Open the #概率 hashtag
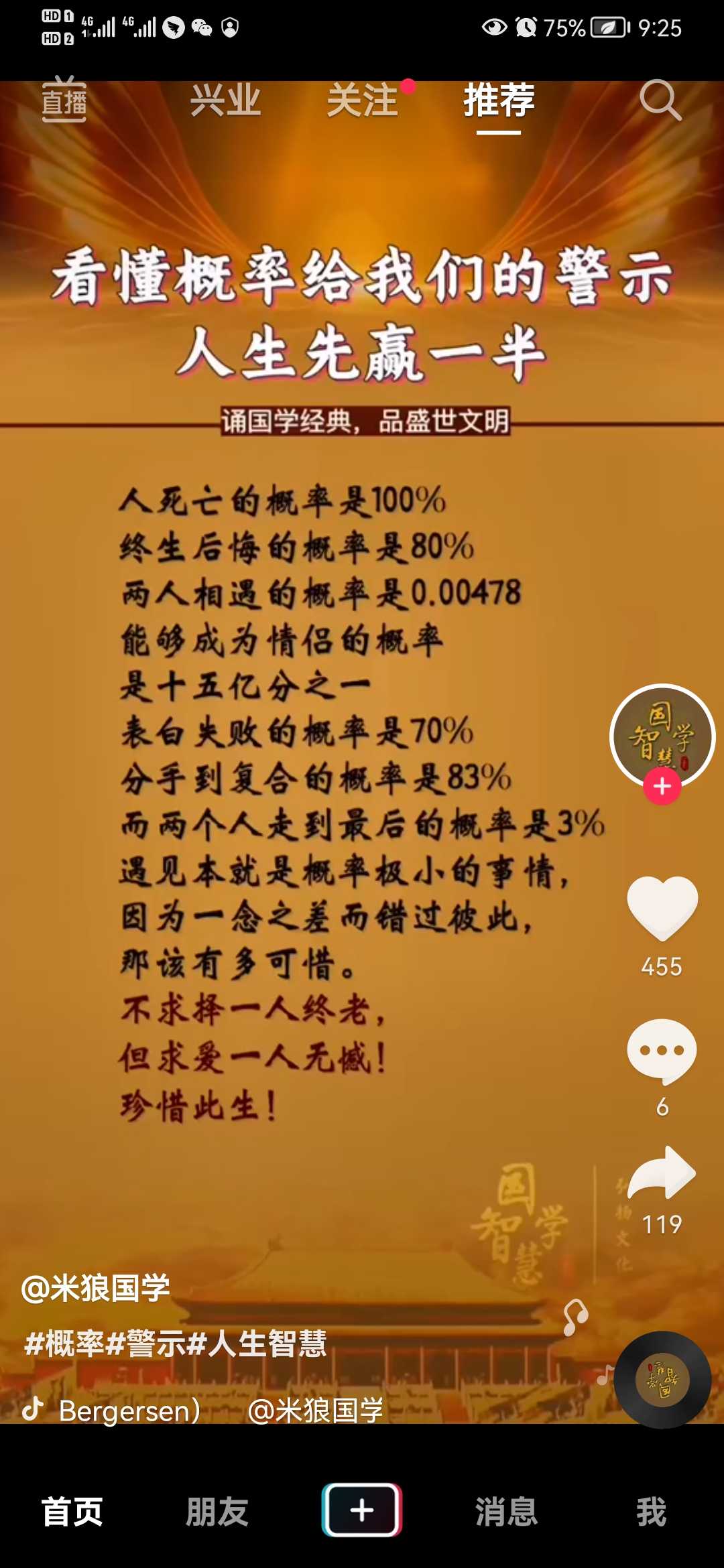Screen dimensions: 724x1568 pyautogui.click(x=64, y=1343)
